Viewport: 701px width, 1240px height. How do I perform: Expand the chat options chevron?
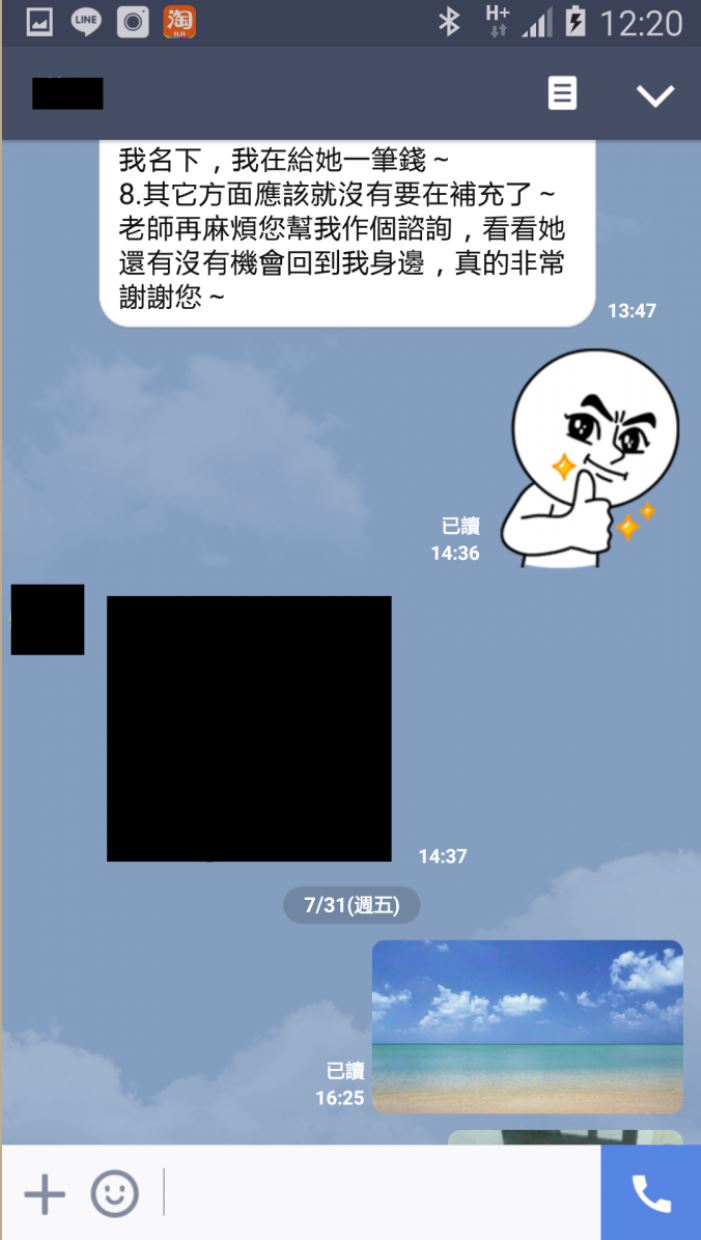[x=656, y=95]
